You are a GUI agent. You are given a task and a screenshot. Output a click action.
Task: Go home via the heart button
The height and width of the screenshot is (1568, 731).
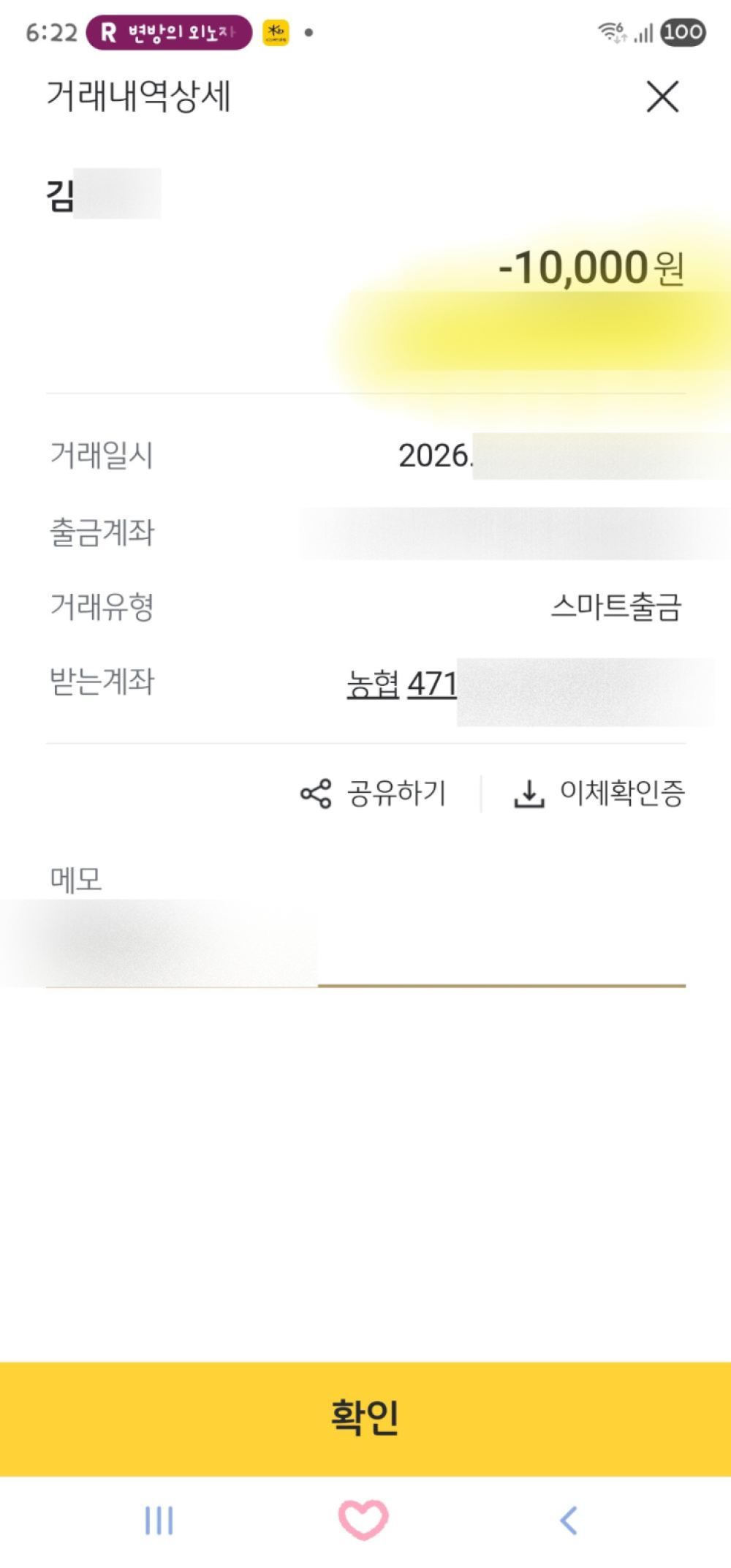pyautogui.click(x=363, y=1520)
